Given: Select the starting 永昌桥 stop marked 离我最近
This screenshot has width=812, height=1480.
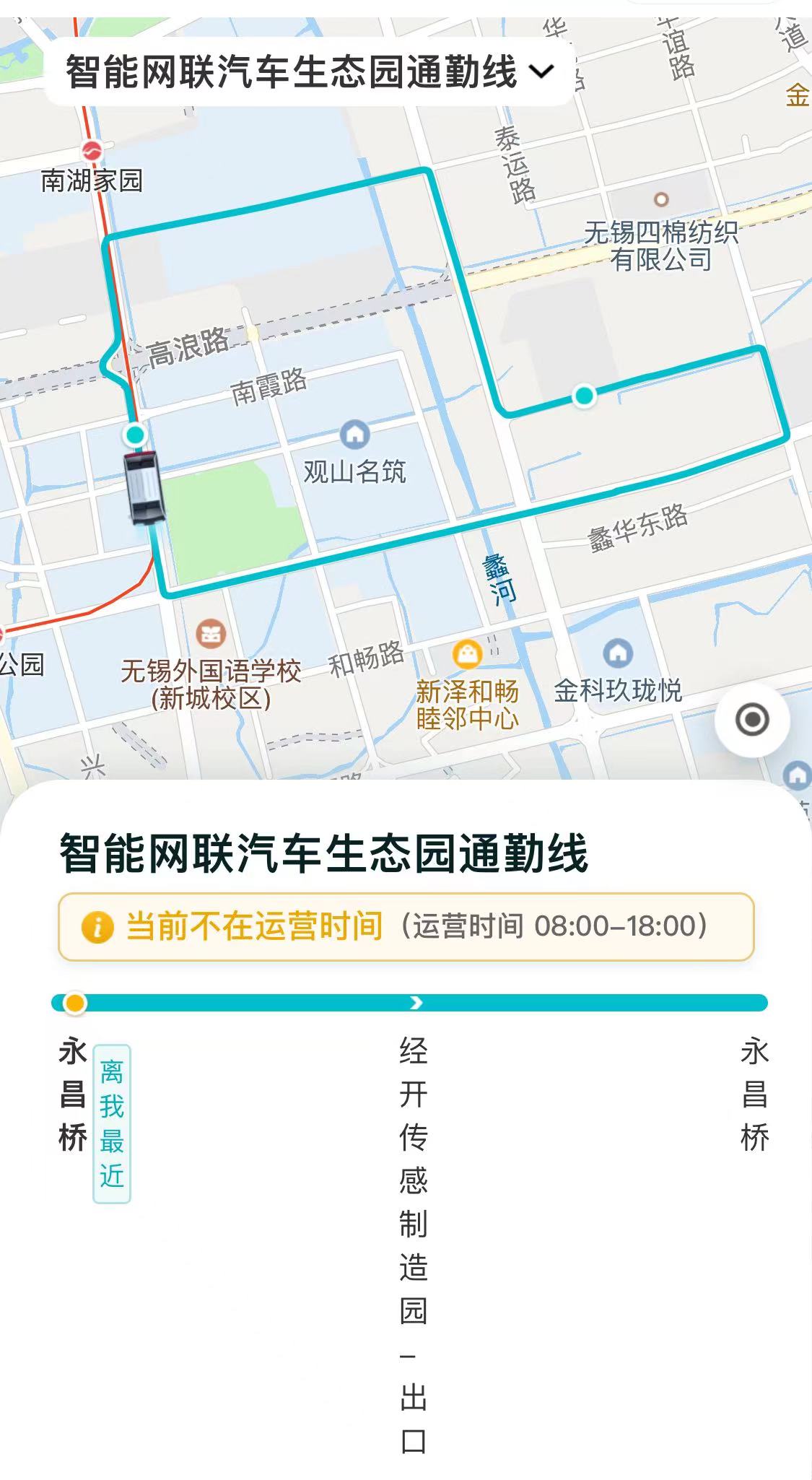Looking at the screenshot, I should (x=73, y=1094).
